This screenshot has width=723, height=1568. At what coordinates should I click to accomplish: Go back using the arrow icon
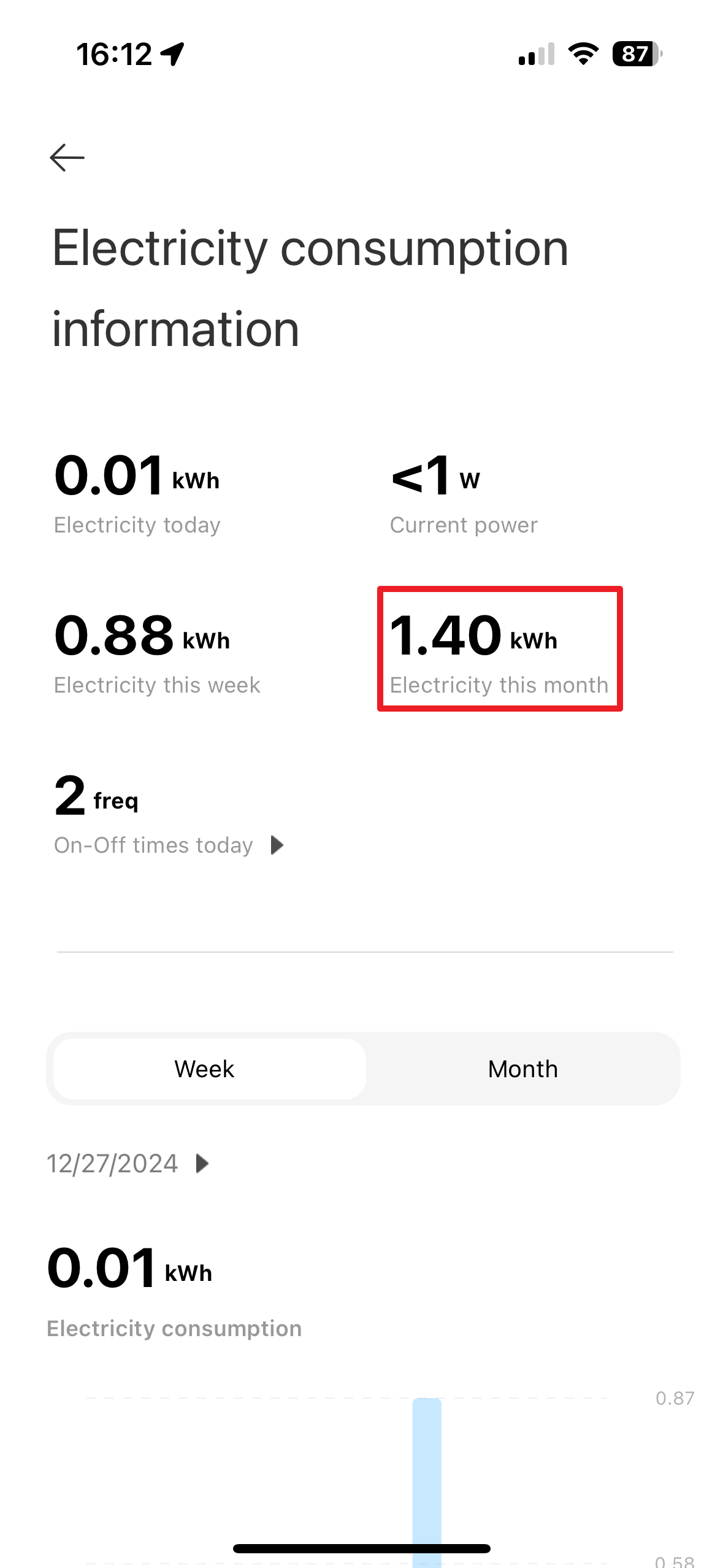[67, 158]
